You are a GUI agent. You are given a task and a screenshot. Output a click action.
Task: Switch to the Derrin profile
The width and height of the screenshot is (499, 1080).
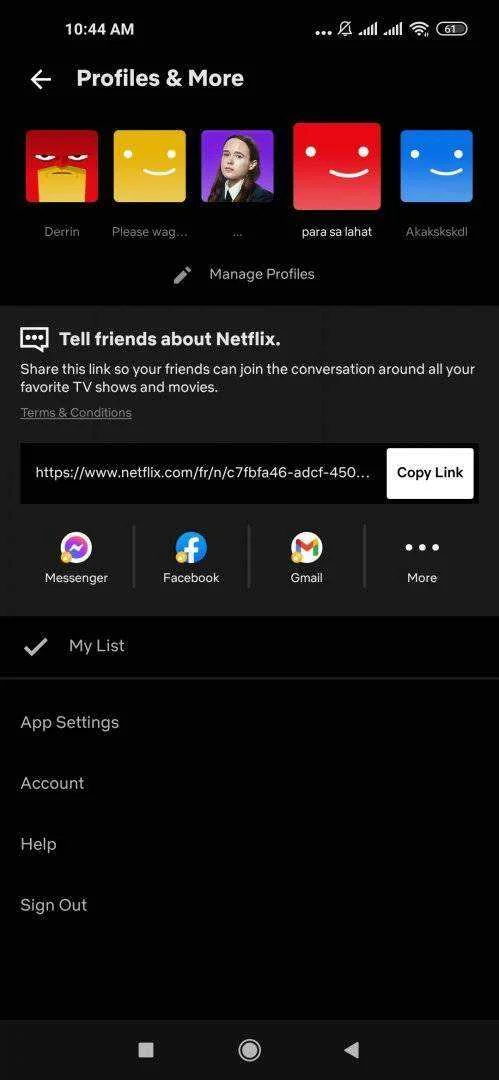coord(62,166)
